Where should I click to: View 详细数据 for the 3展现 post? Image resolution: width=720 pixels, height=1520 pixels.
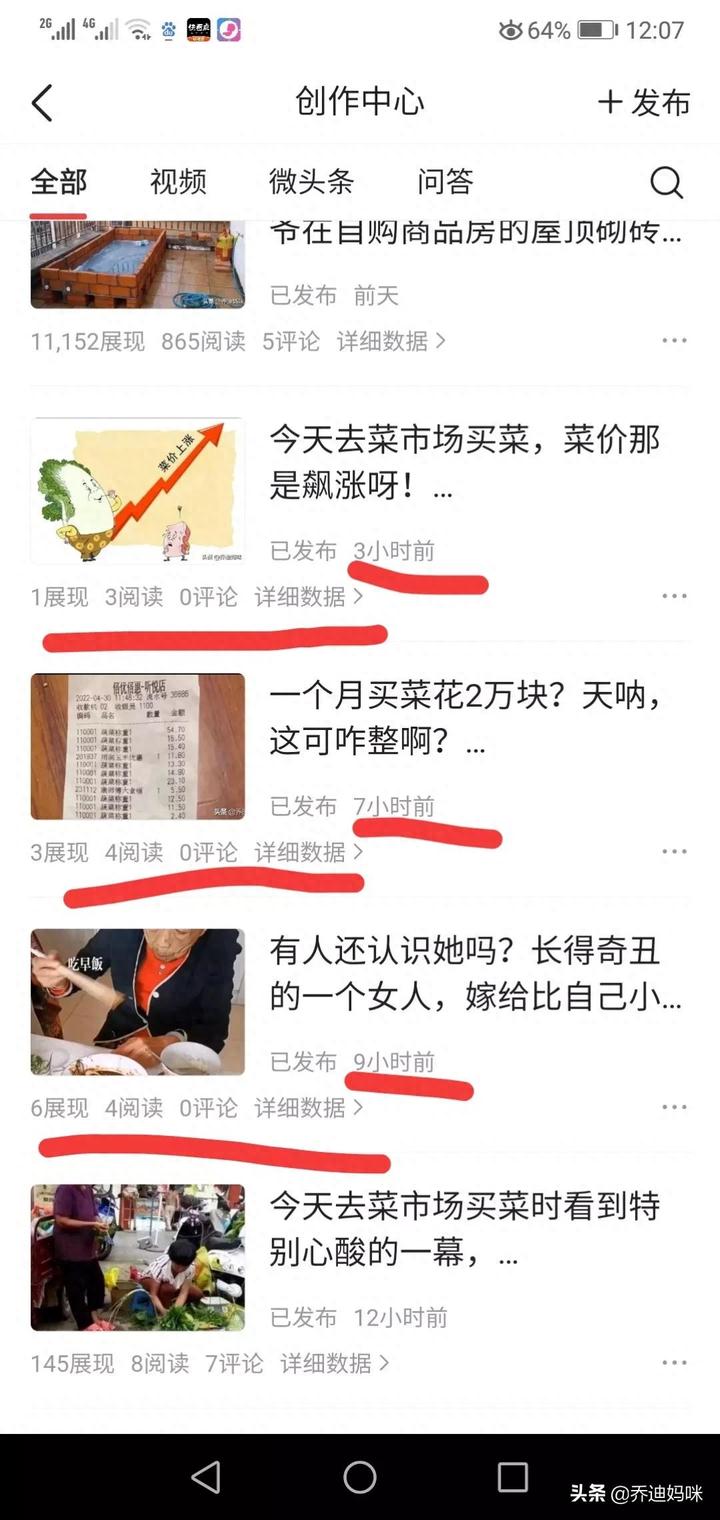[309, 853]
